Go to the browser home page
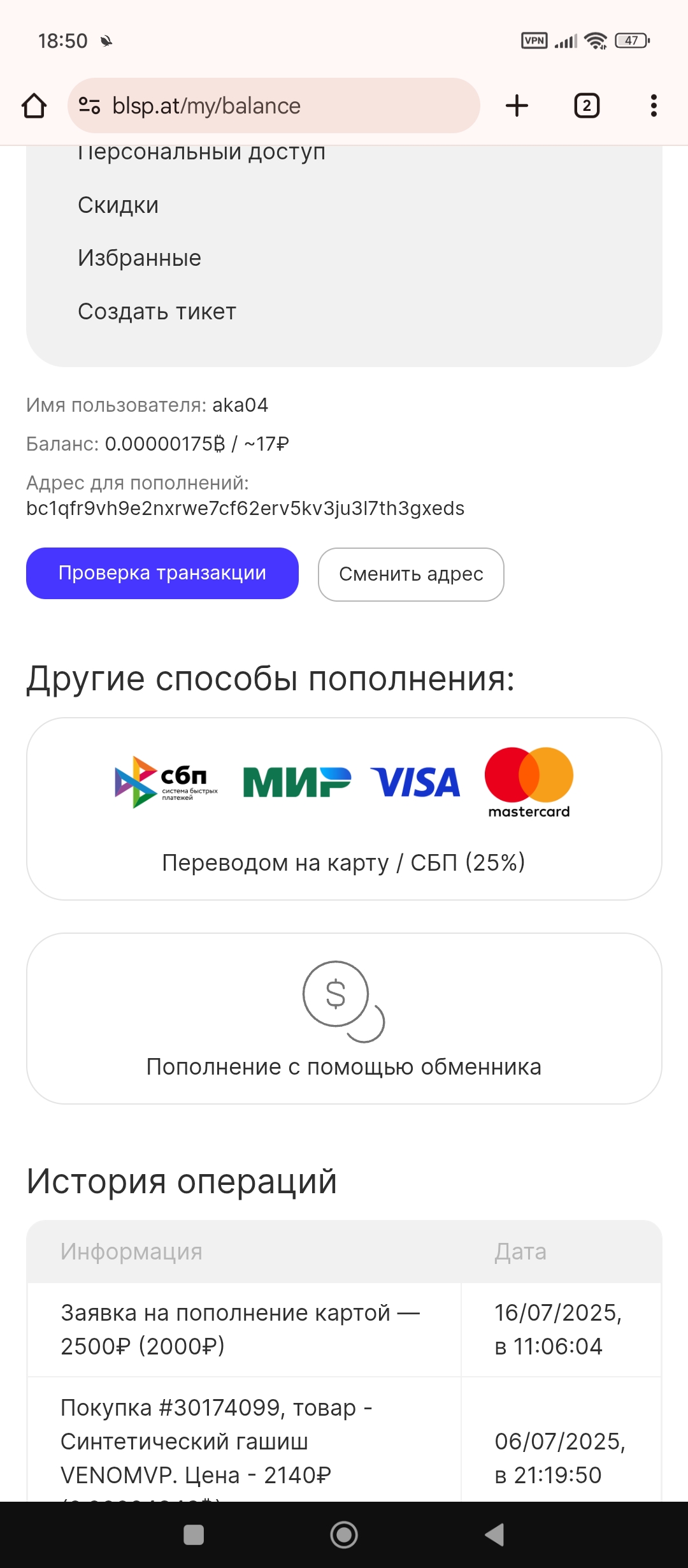688x1568 pixels. click(34, 106)
